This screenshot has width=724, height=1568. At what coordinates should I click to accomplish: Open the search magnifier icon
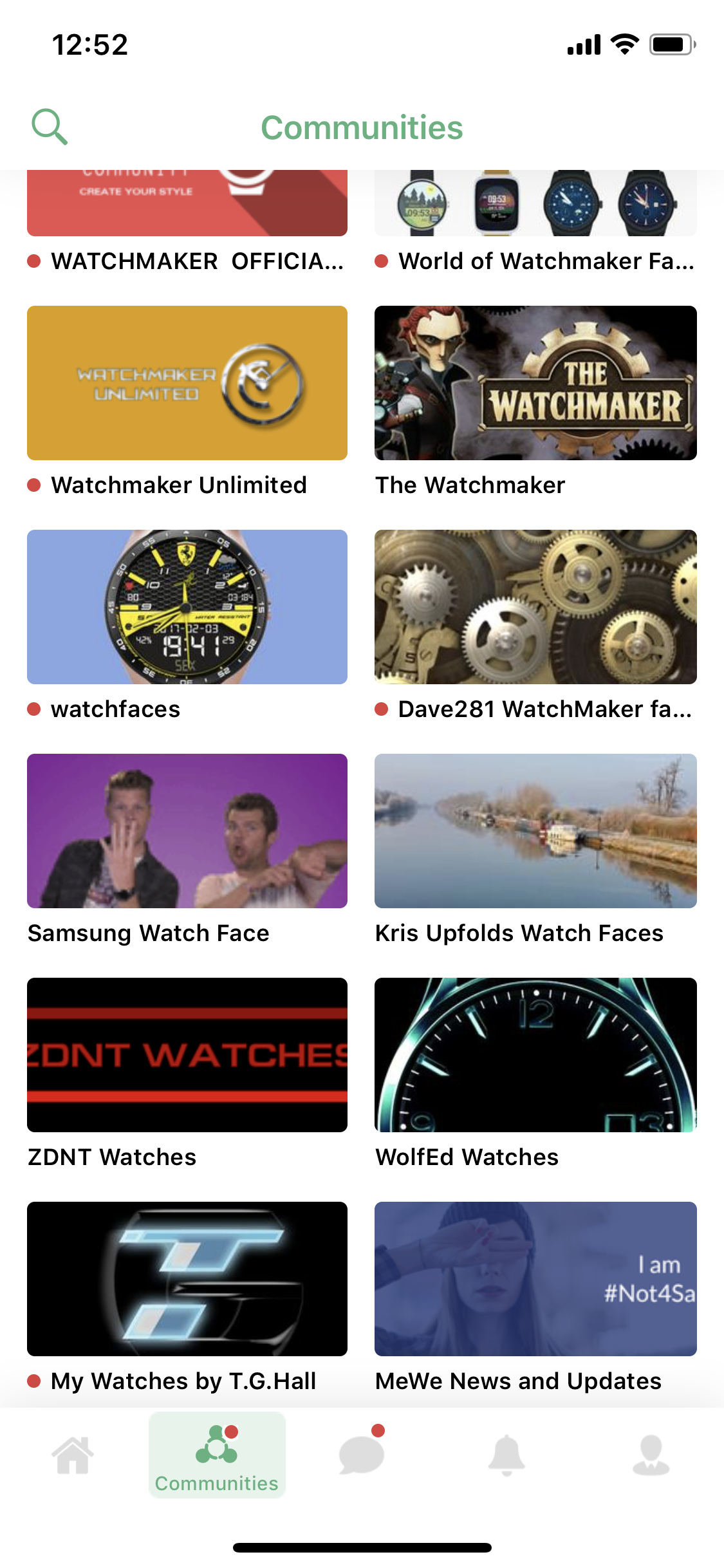[50, 127]
